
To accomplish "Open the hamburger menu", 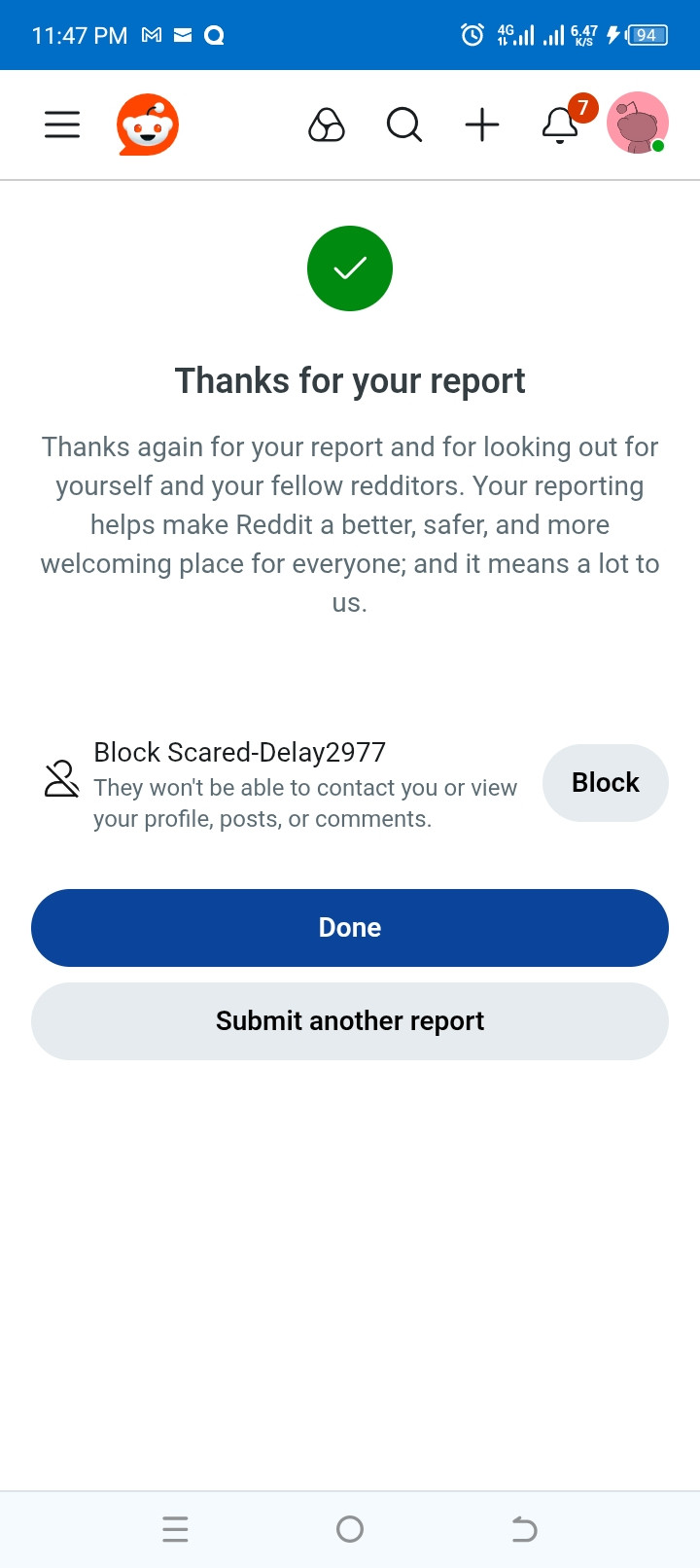I will 62,125.
